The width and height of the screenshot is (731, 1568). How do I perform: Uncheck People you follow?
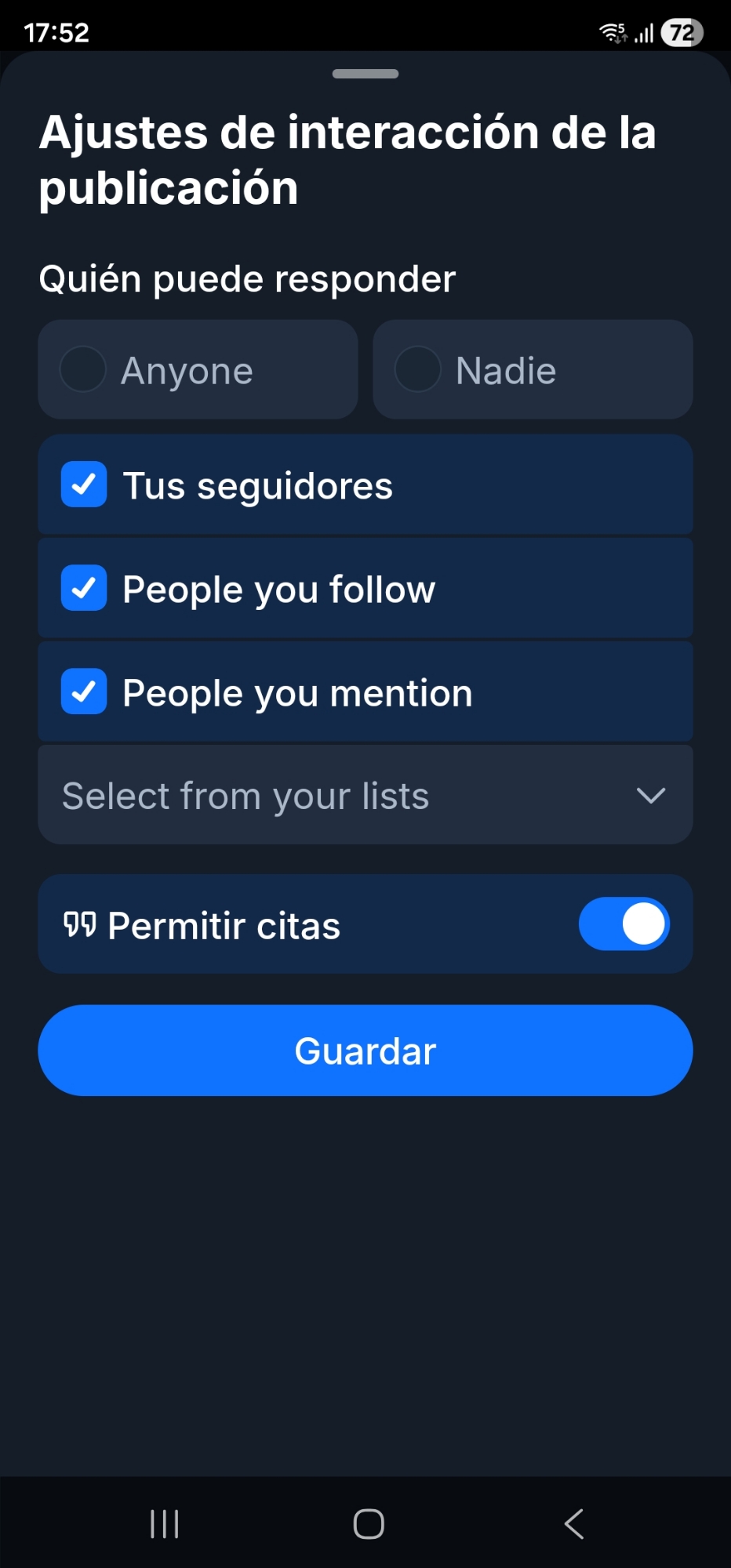[84, 588]
